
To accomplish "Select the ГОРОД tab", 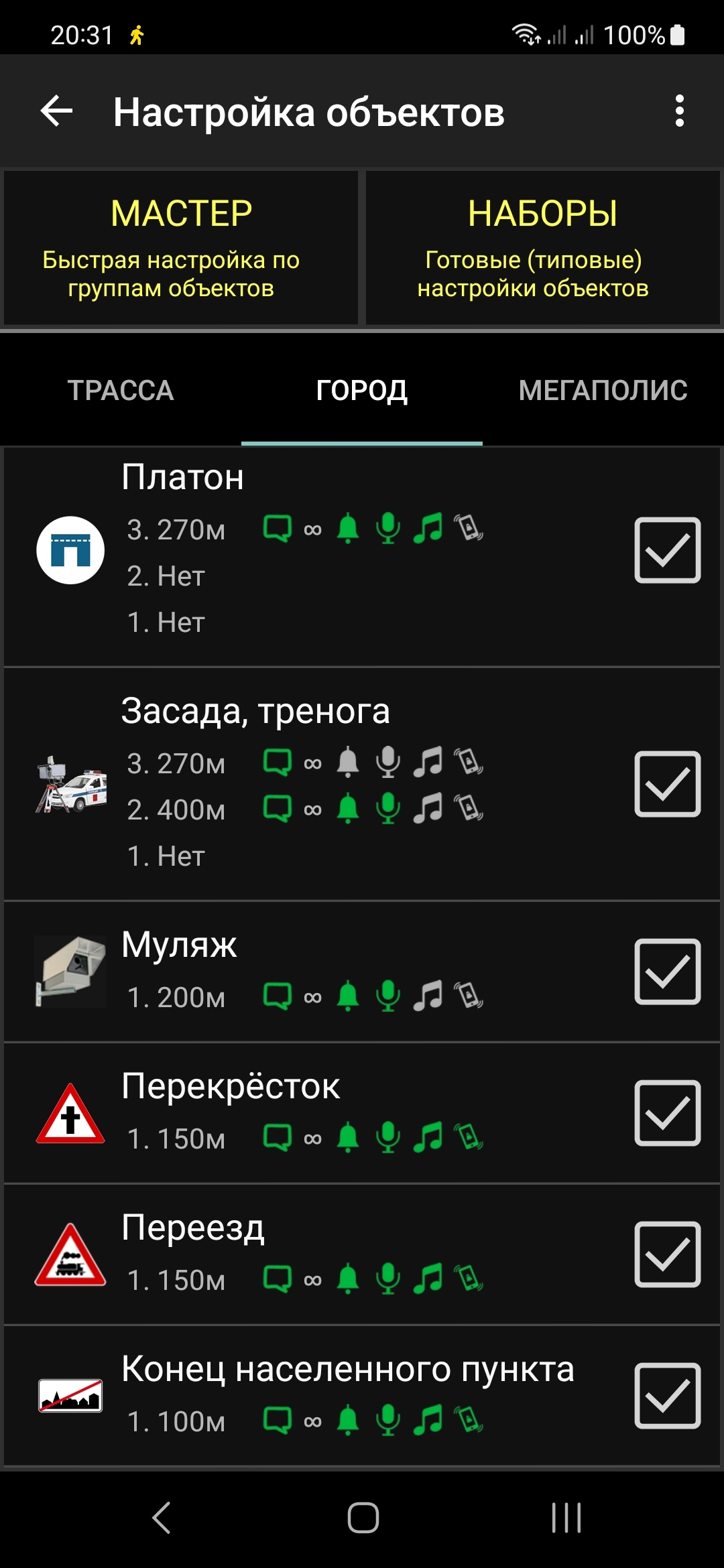I will [362, 390].
